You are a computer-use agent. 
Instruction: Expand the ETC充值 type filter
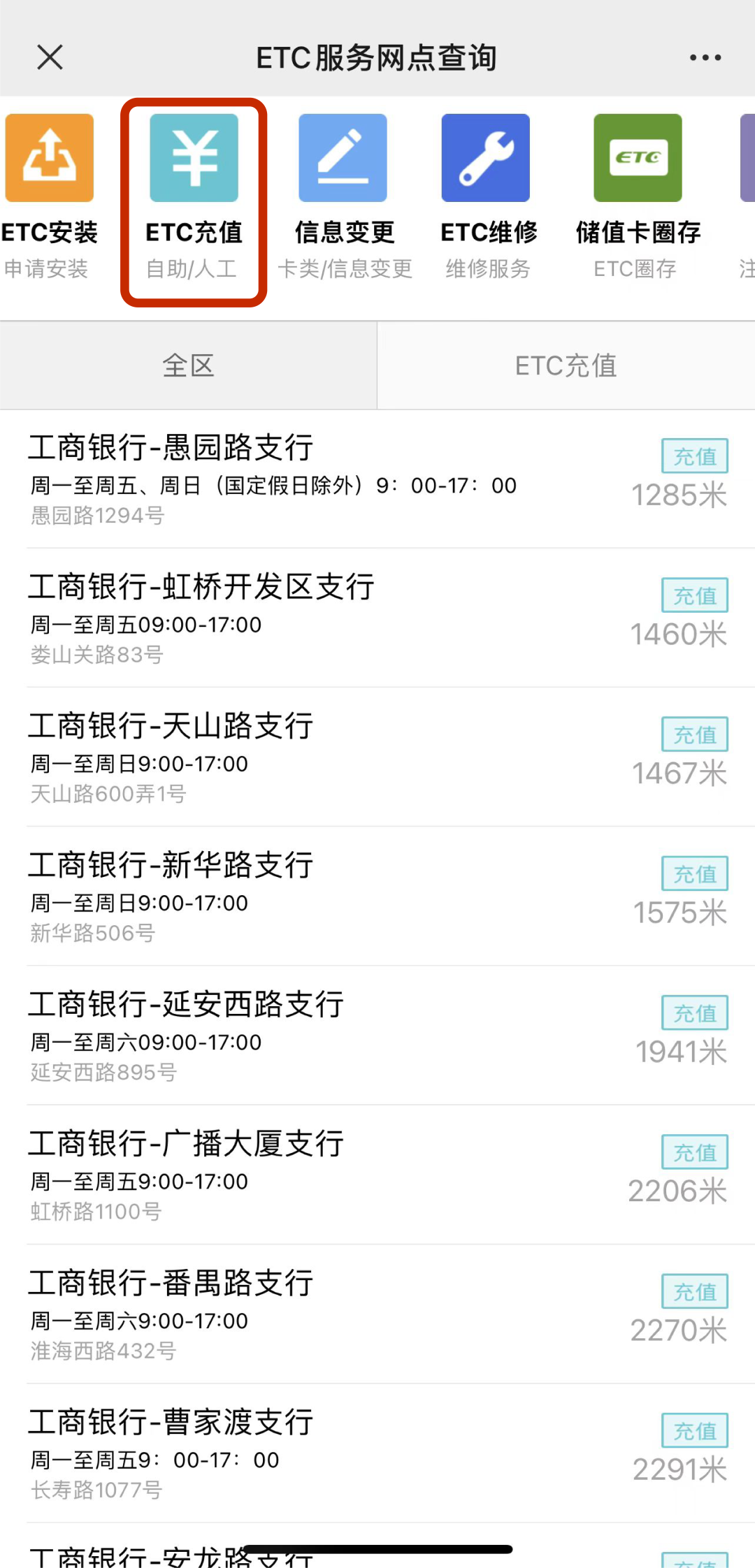pyautogui.click(x=566, y=365)
